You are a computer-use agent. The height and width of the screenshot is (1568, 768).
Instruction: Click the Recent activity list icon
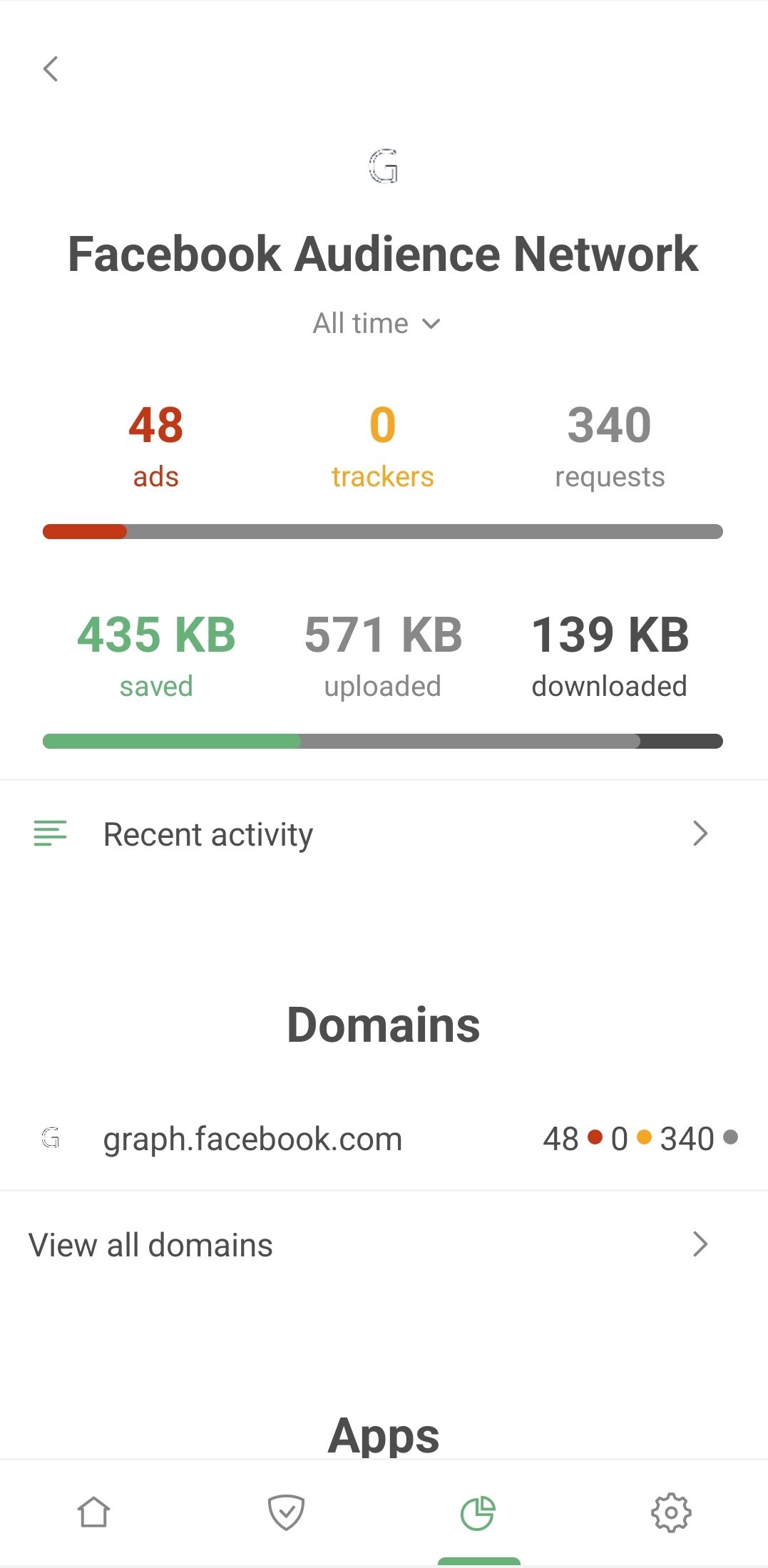[x=49, y=833]
